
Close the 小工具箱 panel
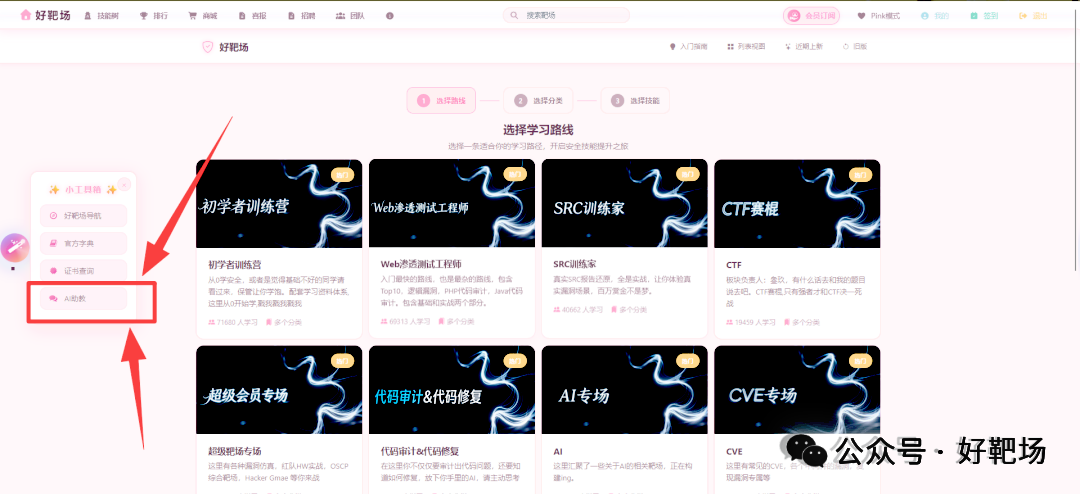124,184
